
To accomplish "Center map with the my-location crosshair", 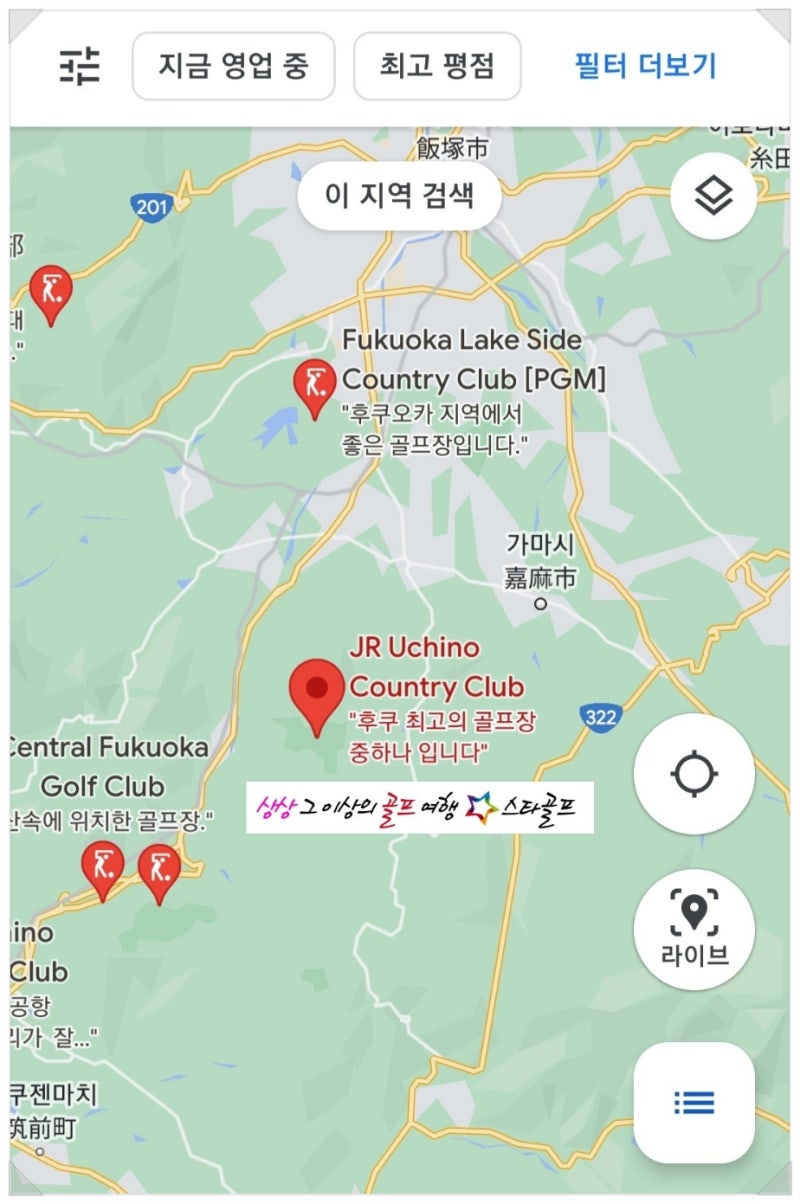I will click(695, 775).
